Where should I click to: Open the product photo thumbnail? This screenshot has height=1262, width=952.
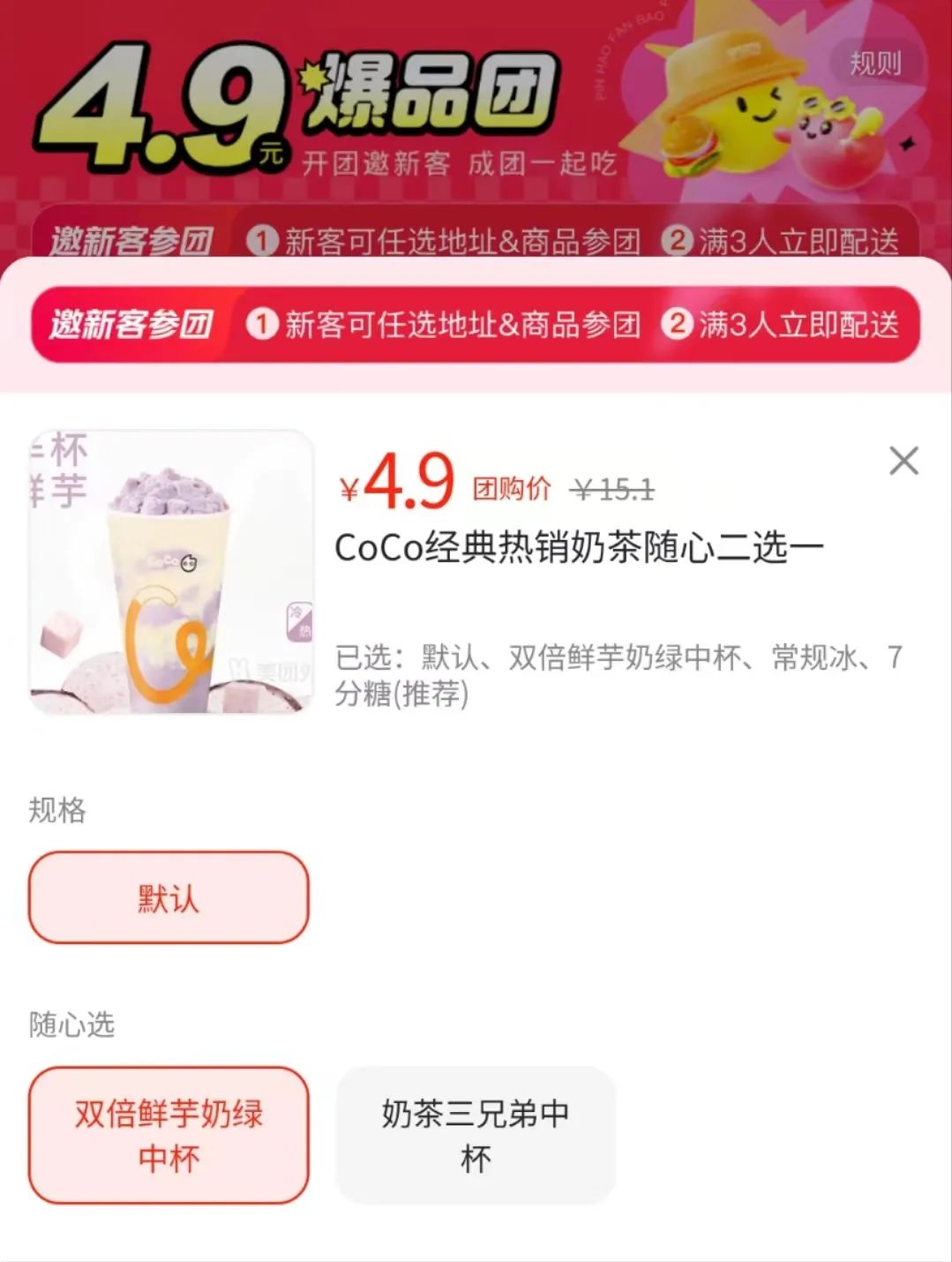tap(172, 574)
